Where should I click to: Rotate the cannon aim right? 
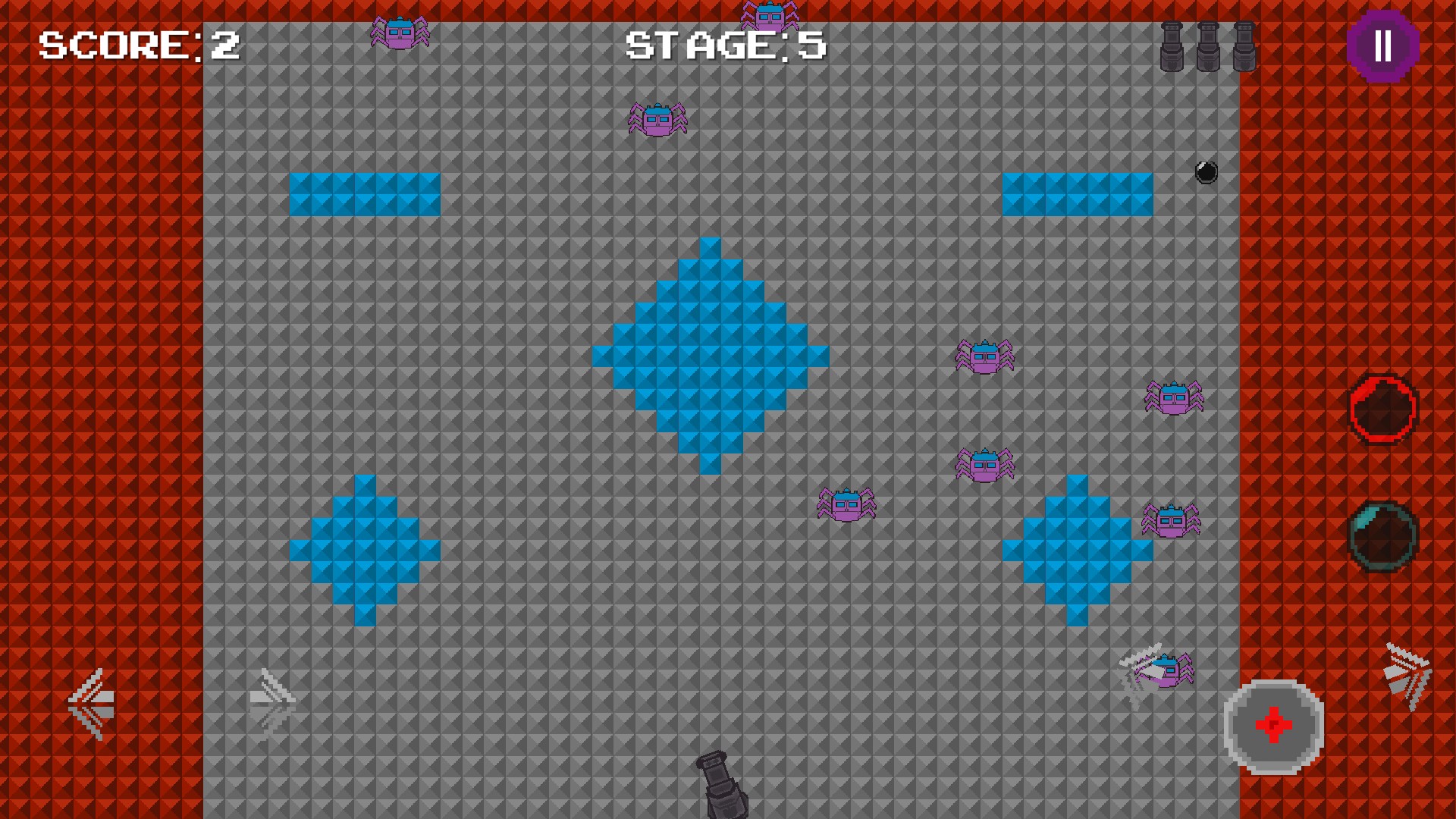pos(1407,676)
